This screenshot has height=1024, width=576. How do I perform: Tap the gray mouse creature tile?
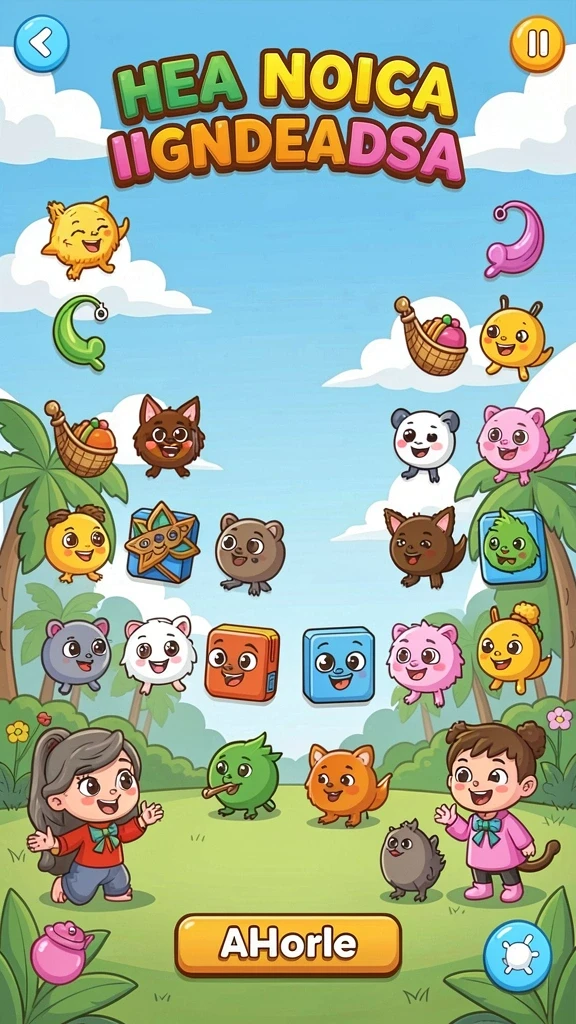pos(76,654)
